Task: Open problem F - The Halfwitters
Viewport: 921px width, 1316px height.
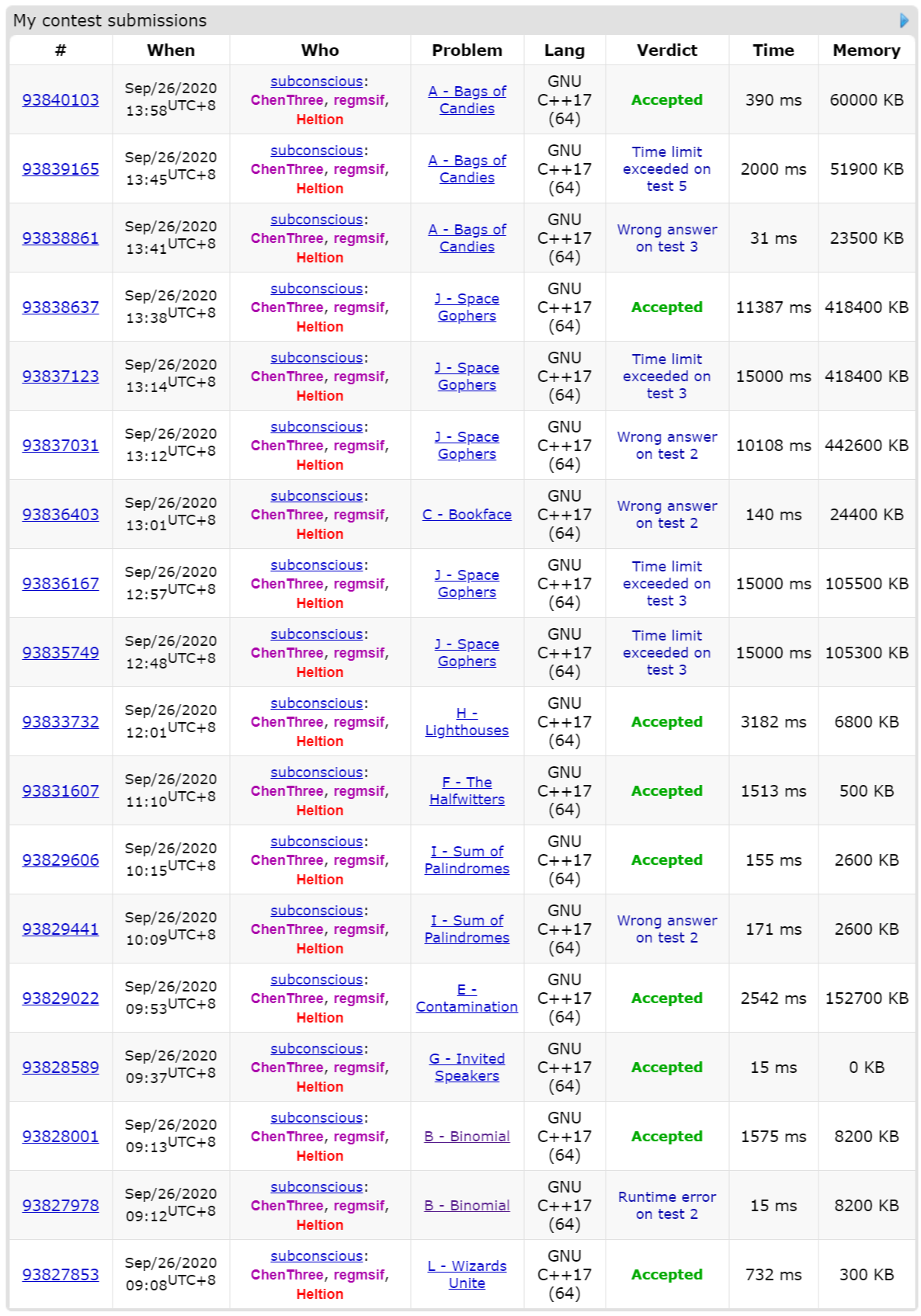Action: click(467, 791)
